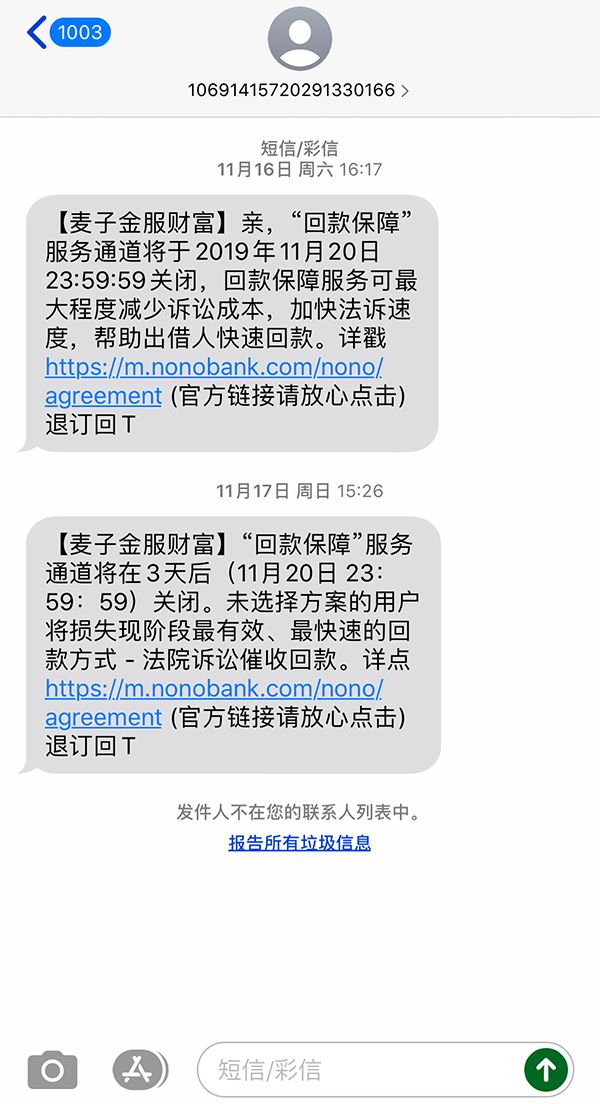This screenshot has height=1104, width=600.
Task: Tap 报告所有垃圾信息 to report junk
Action: point(300,842)
